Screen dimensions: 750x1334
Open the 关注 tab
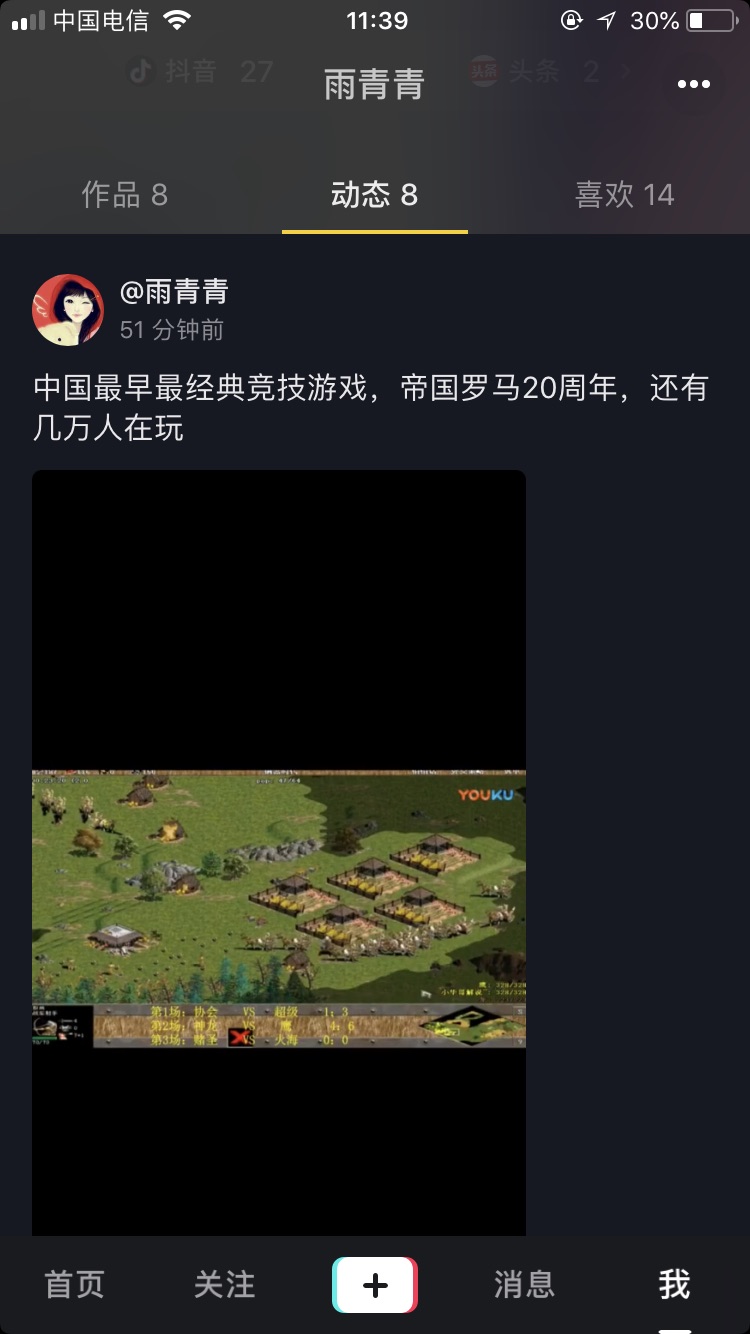pyautogui.click(x=224, y=1284)
